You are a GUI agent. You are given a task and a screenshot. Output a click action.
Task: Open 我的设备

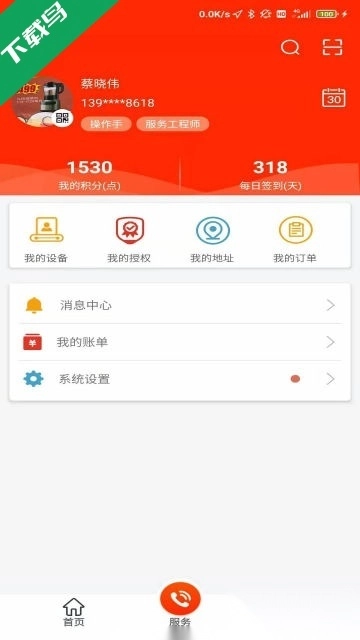coord(46,240)
